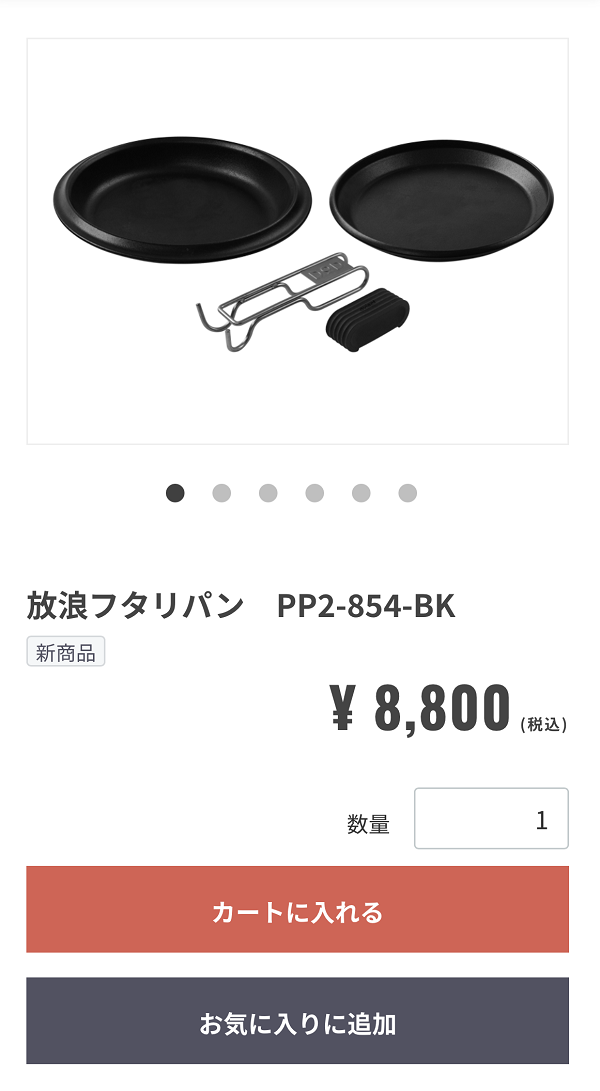Save item via お気に入りに追加 button
600x1091 pixels.
(x=297, y=1021)
